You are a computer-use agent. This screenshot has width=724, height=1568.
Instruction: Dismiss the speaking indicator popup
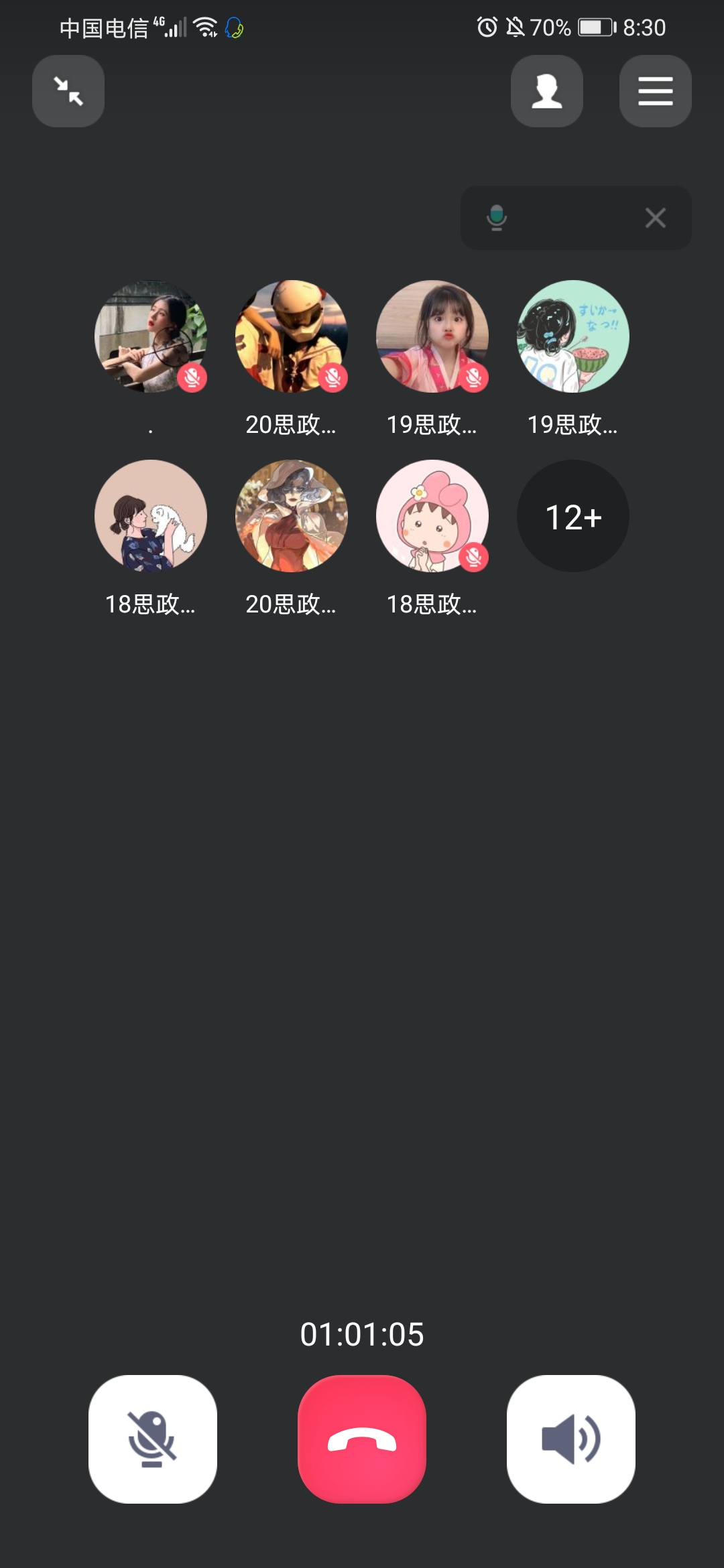click(655, 218)
